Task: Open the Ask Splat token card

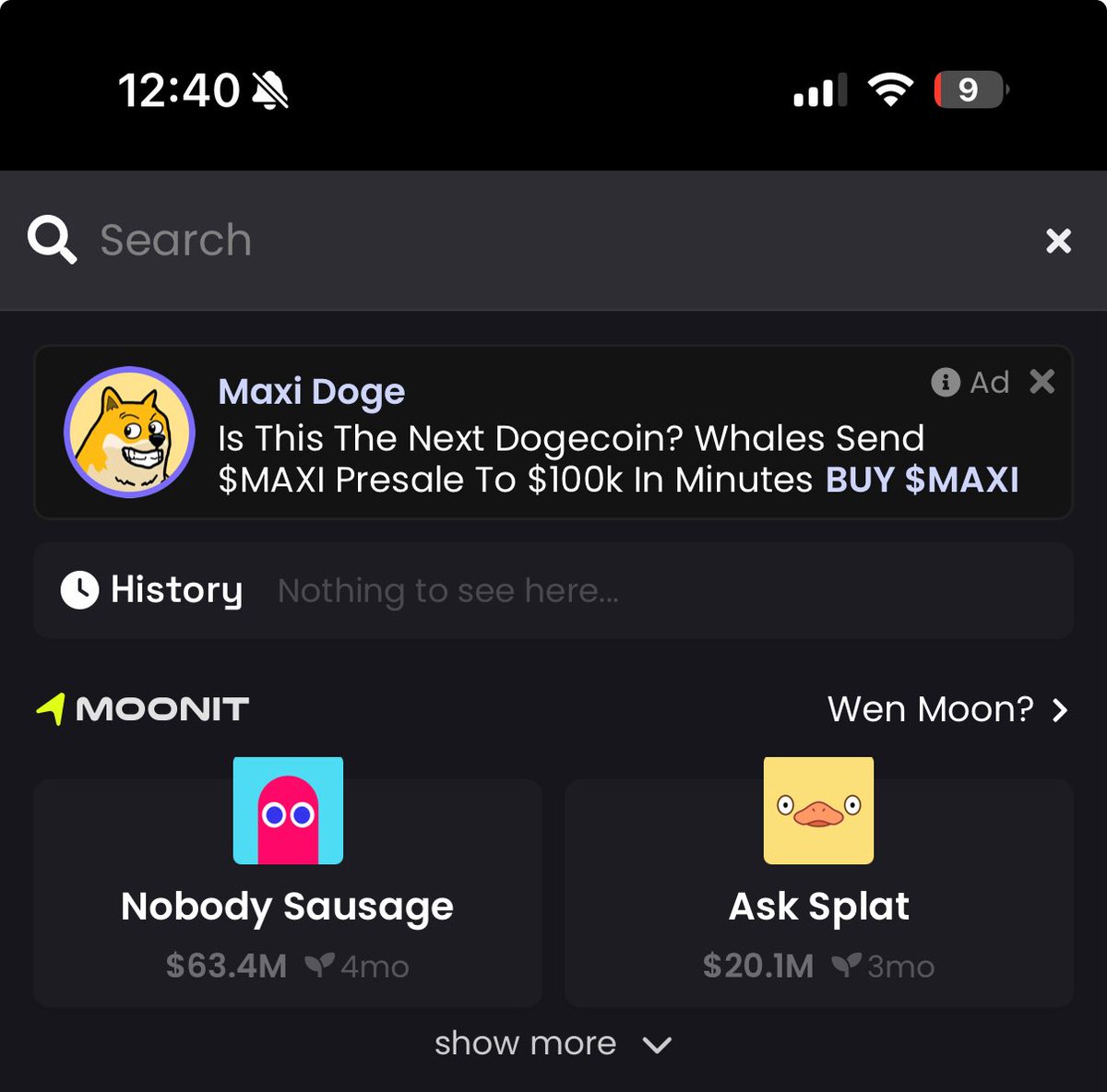Action: coord(818,893)
